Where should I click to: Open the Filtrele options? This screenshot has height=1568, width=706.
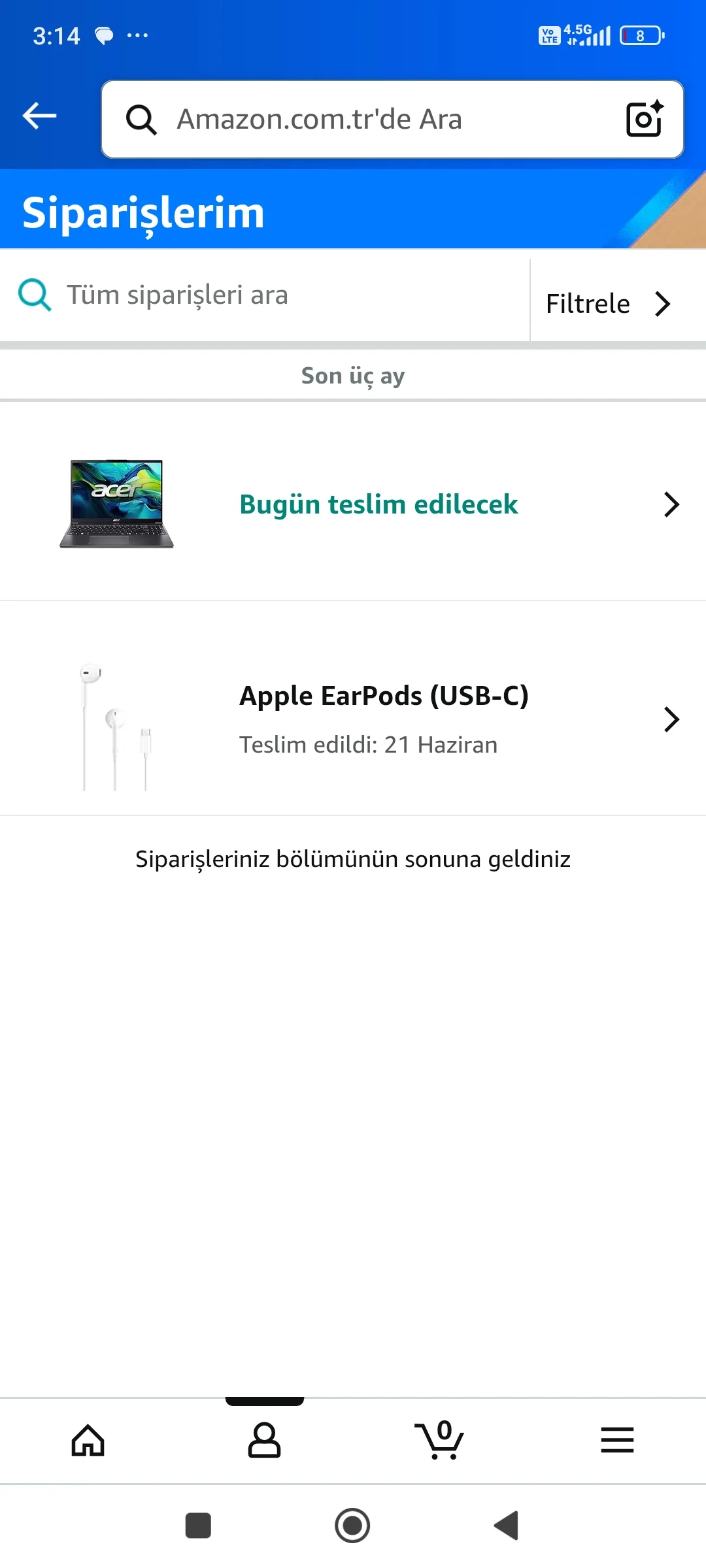pyautogui.click(x=609, y=304)
